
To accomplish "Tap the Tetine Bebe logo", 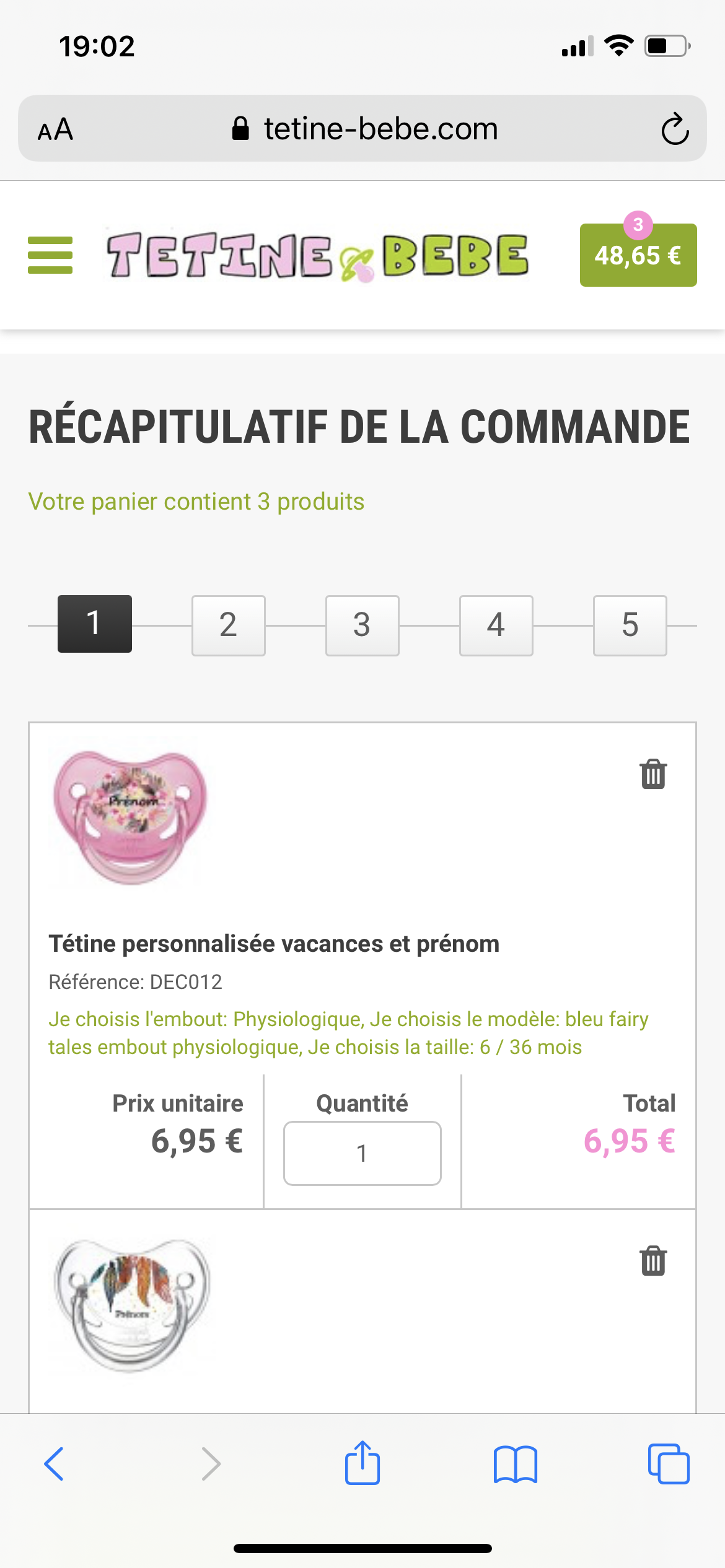I will pyautogui.click(x=317, y=256).
